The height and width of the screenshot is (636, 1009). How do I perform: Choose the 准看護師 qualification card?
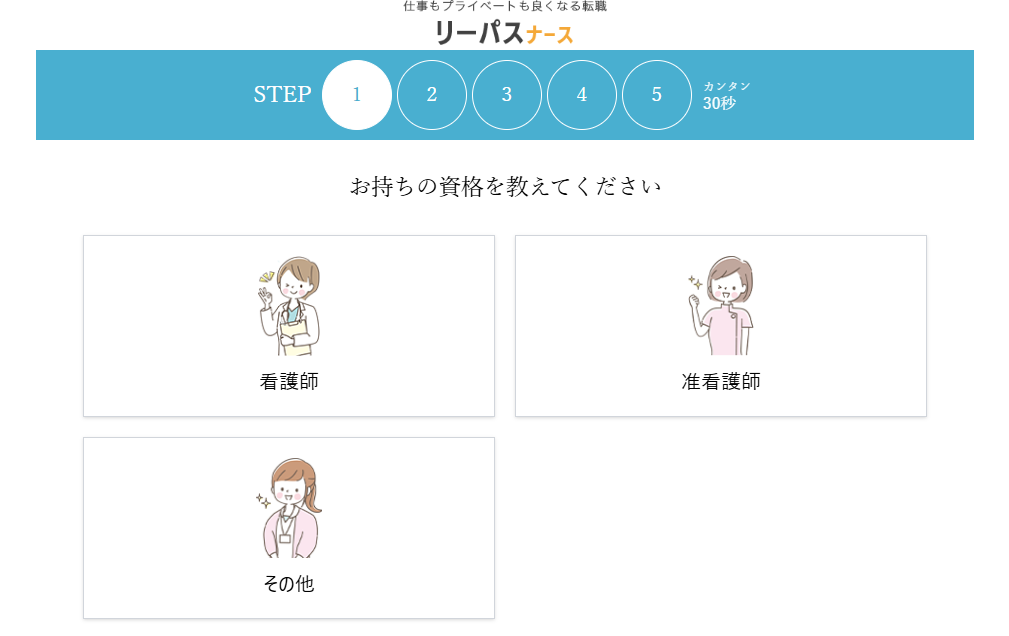click(720, 326)
